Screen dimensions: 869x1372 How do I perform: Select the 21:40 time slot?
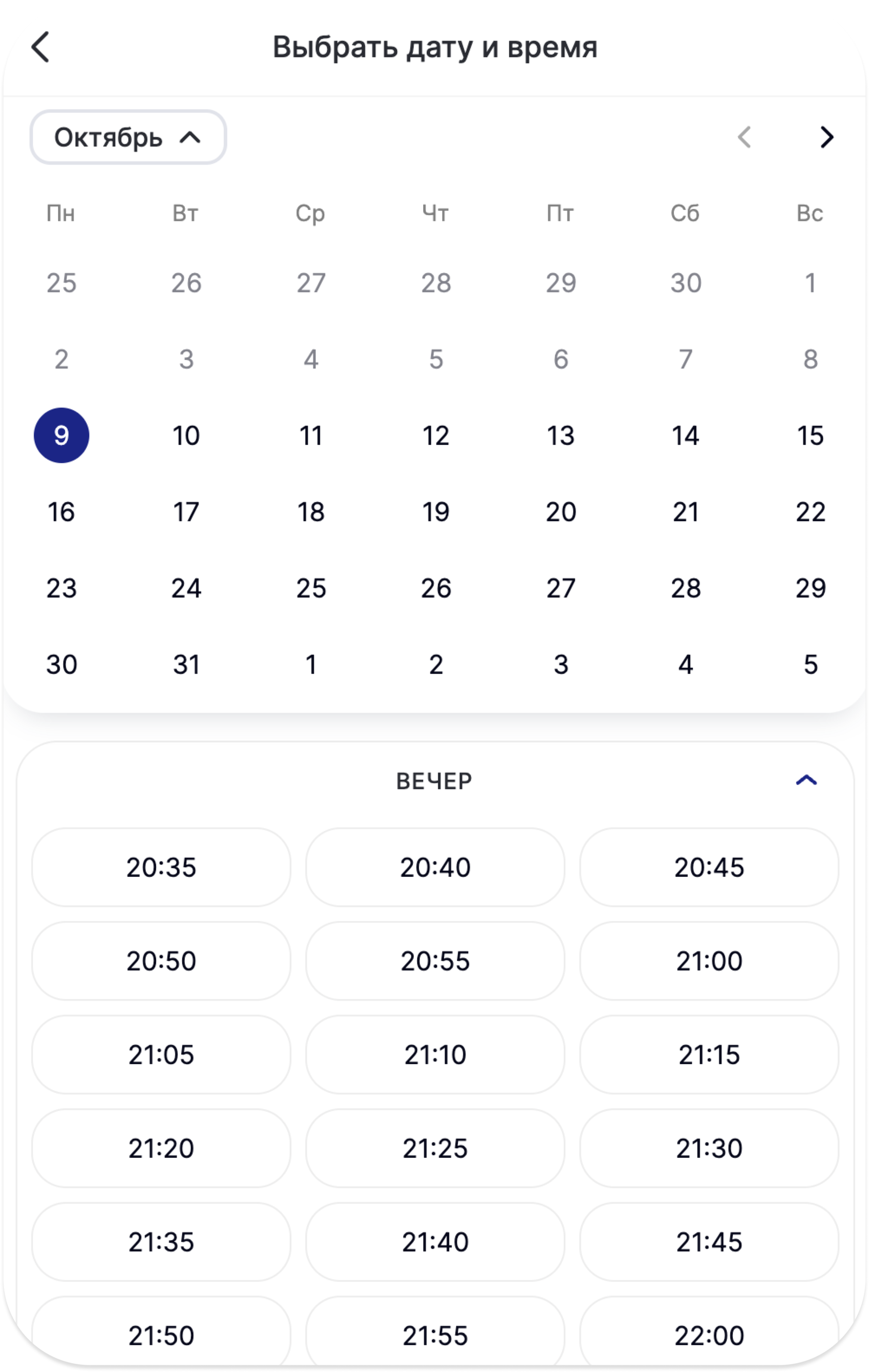(x=435, y=1242)
